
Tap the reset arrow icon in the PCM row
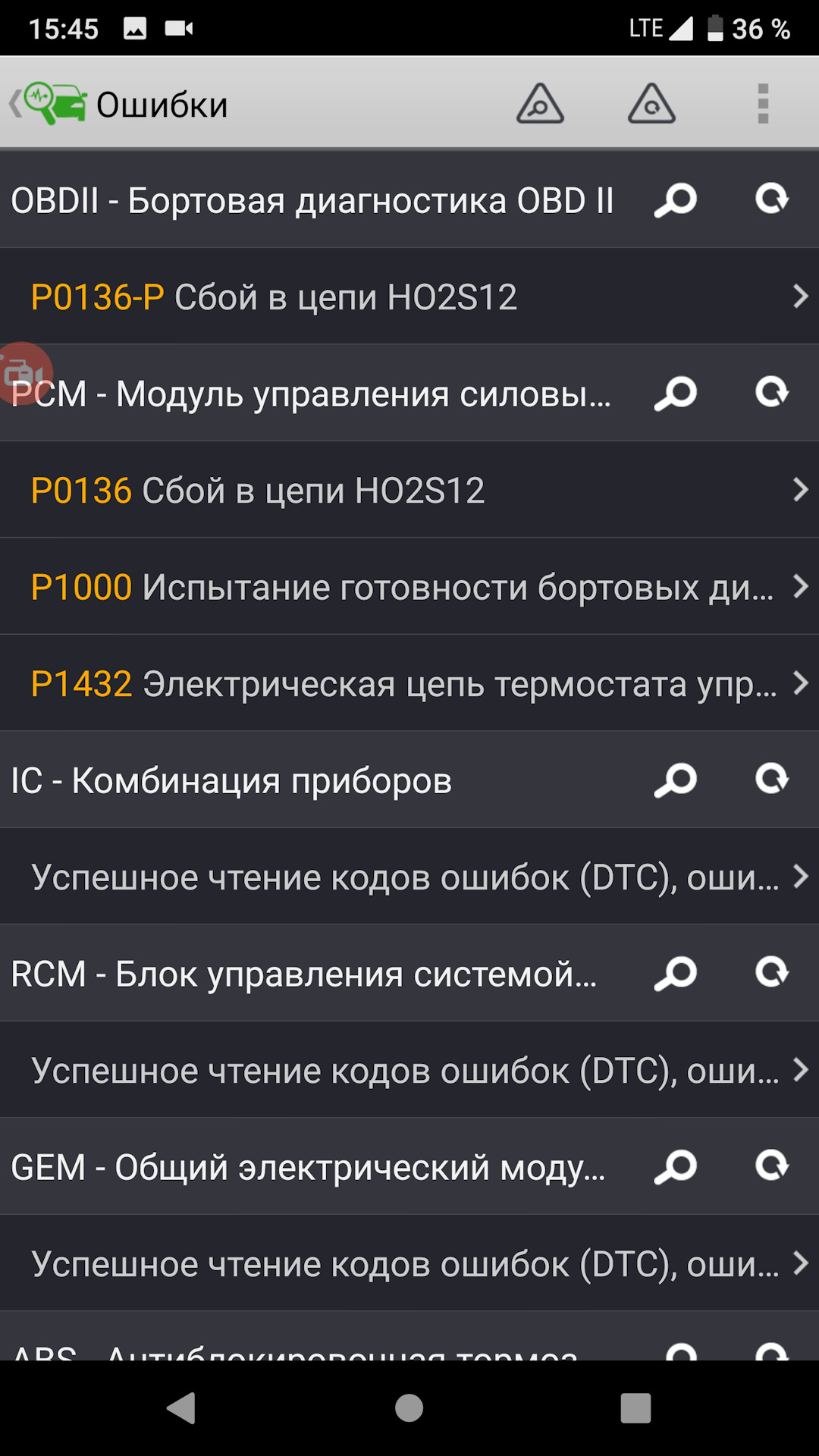(x=772, y=394)
